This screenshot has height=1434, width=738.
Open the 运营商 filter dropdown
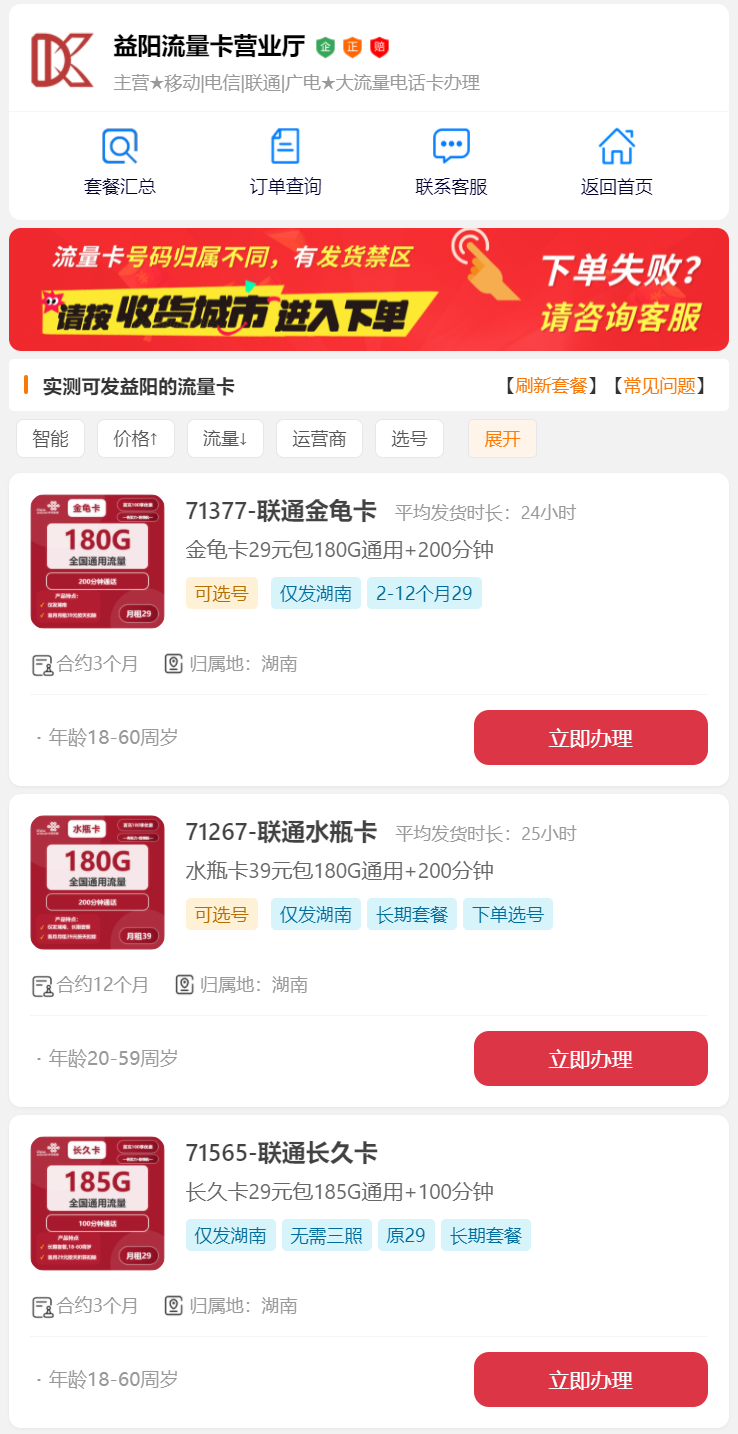319,438
